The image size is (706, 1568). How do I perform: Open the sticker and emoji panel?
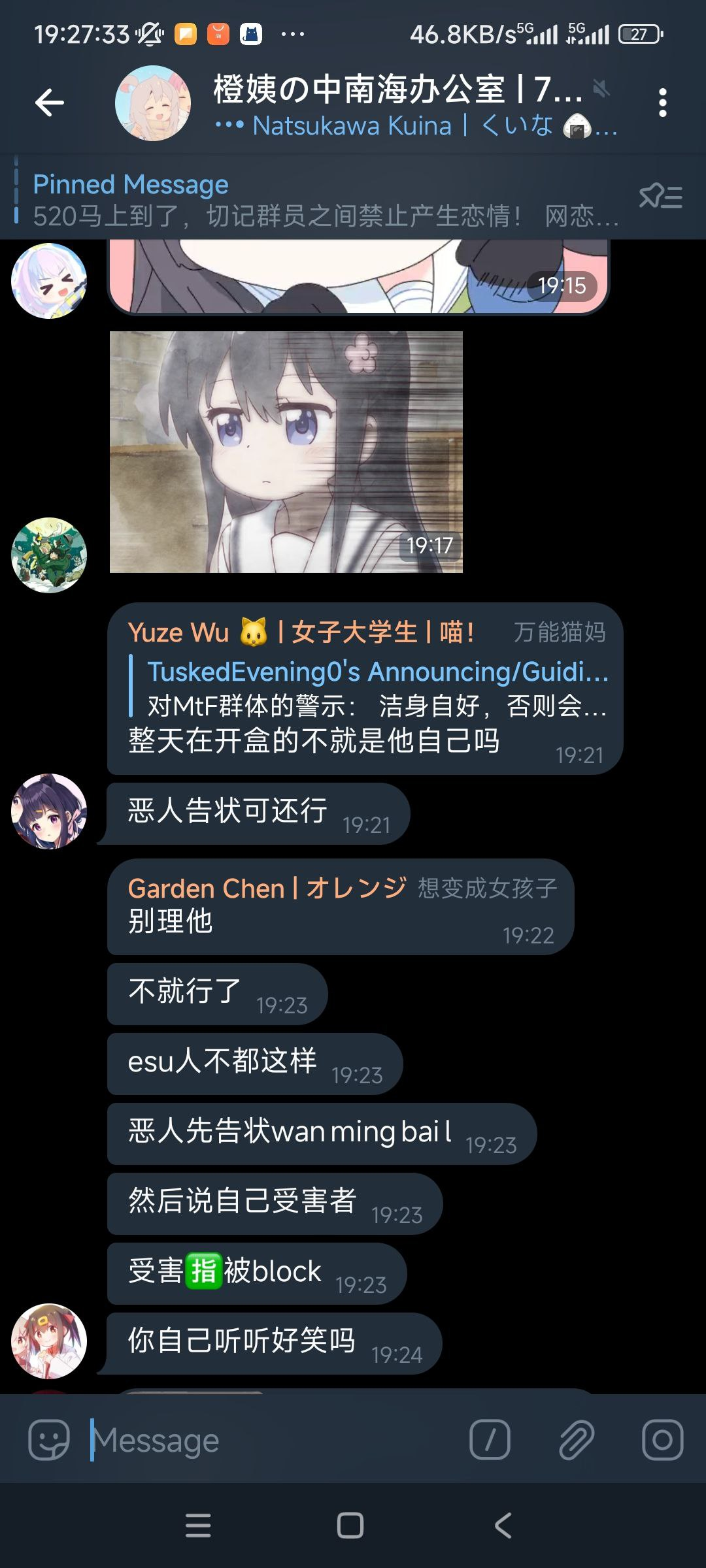[49, 1439]
